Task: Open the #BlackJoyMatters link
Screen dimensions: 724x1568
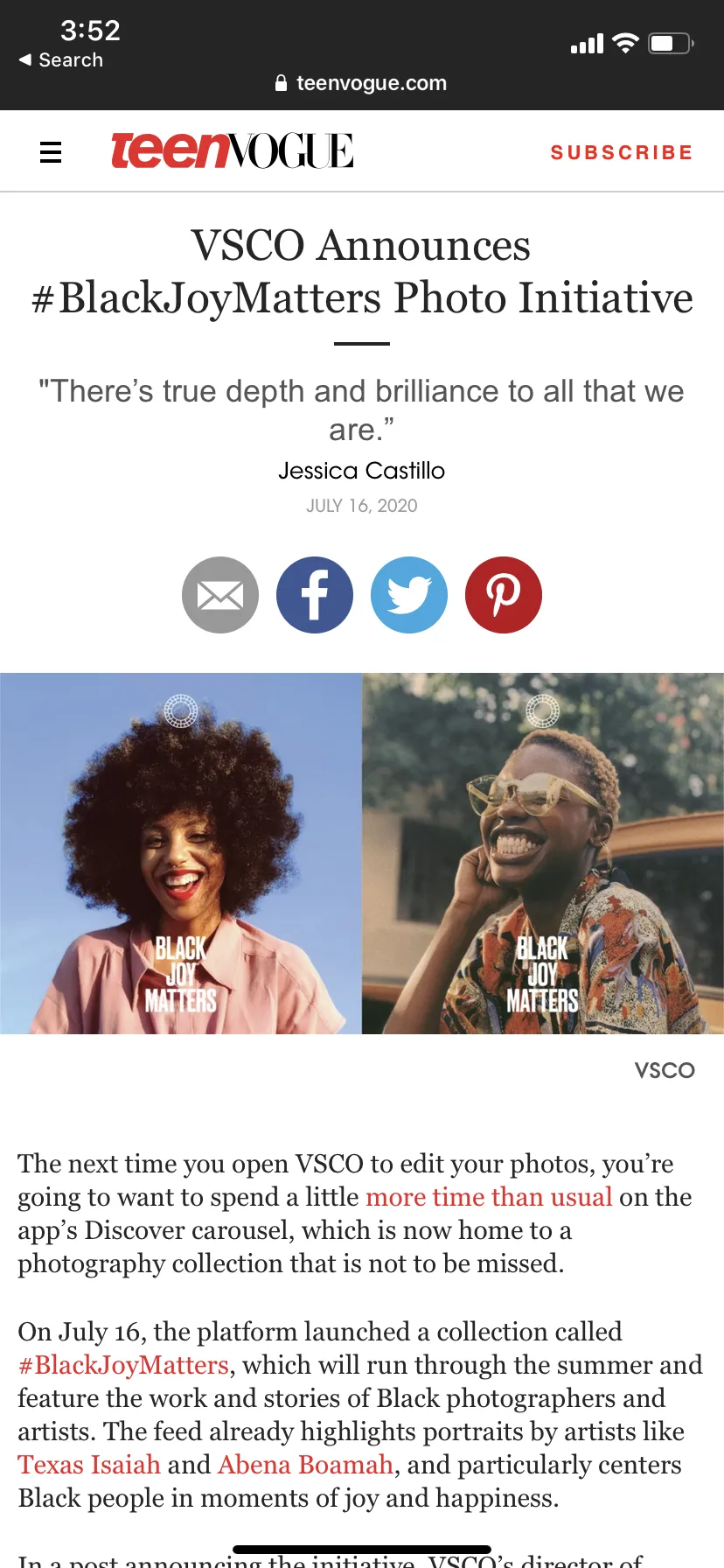Action: click(x=123, y=1365)
